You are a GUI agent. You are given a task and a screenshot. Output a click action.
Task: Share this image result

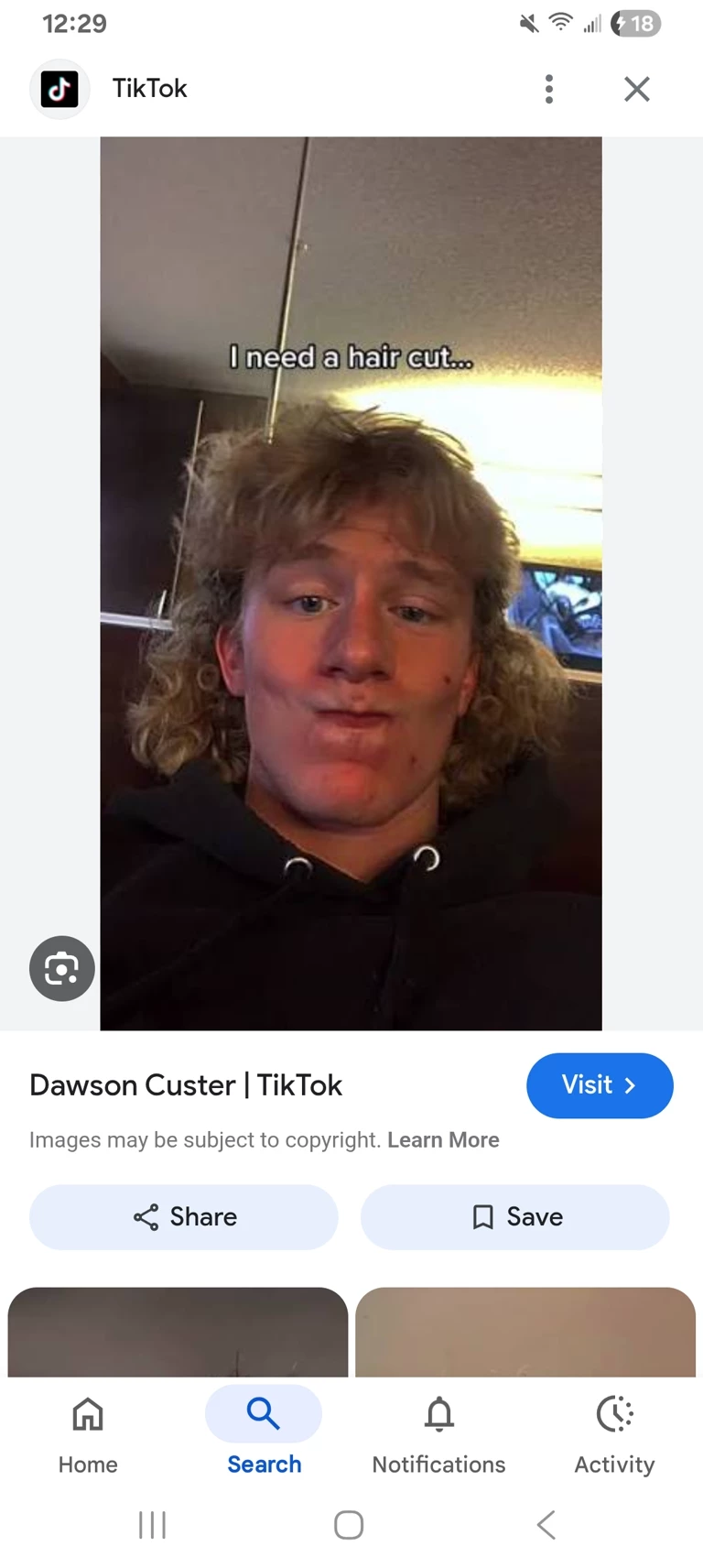[x=184, y=1217]
